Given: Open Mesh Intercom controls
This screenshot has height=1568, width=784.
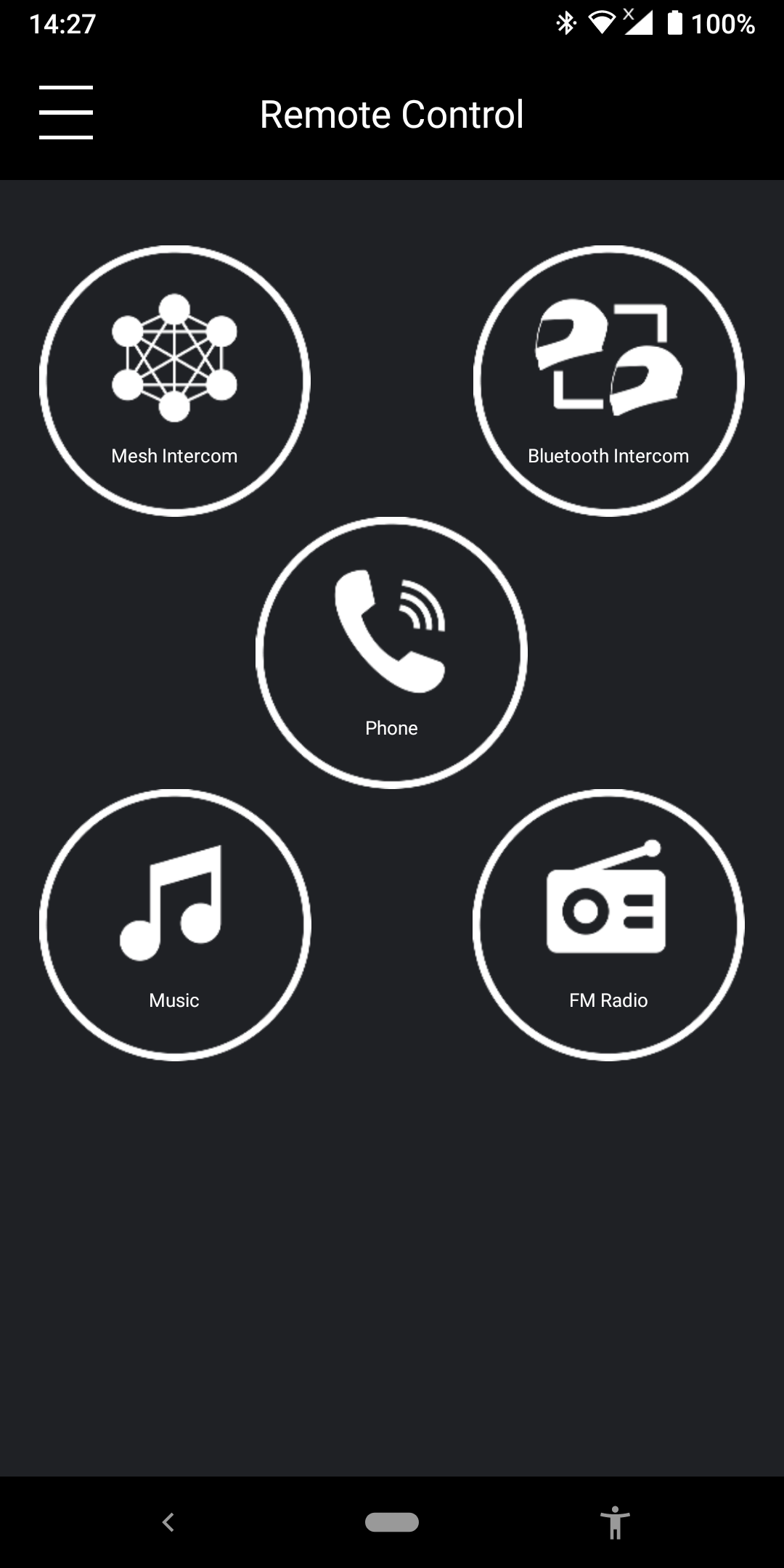Looking at the screenshot, I should (x=175, y=381).
